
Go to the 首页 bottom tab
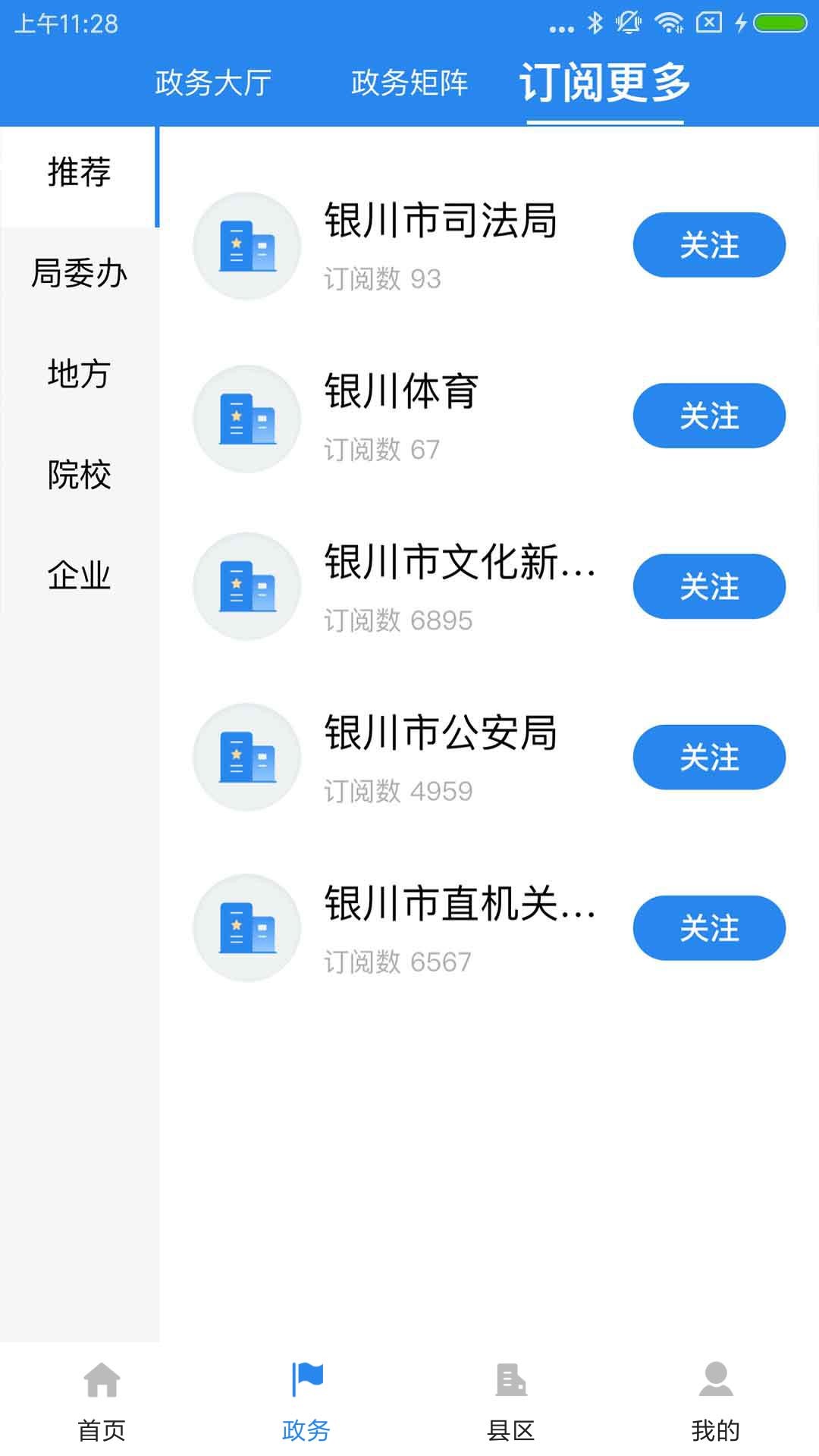click(102, 1401)
